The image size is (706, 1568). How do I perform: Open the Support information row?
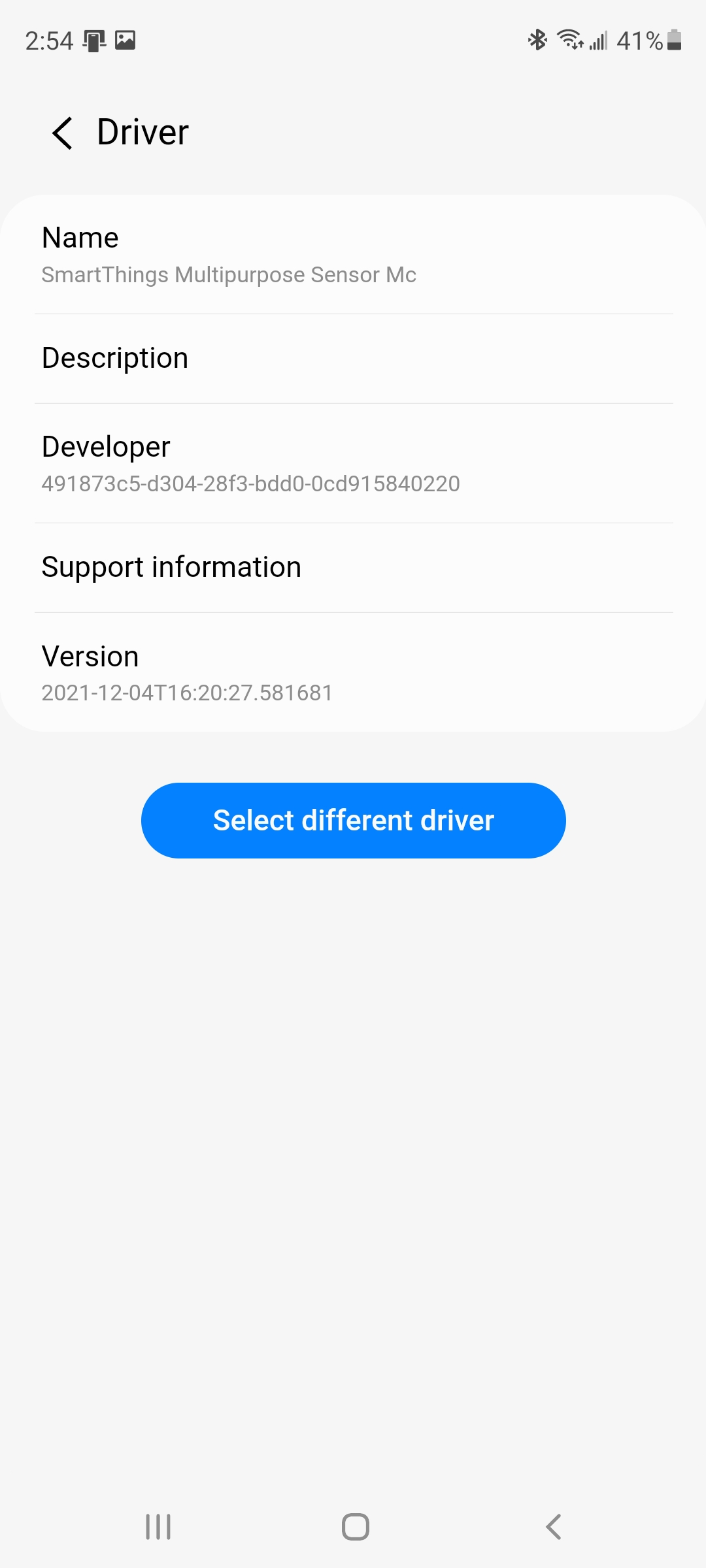tap(353, 567)
